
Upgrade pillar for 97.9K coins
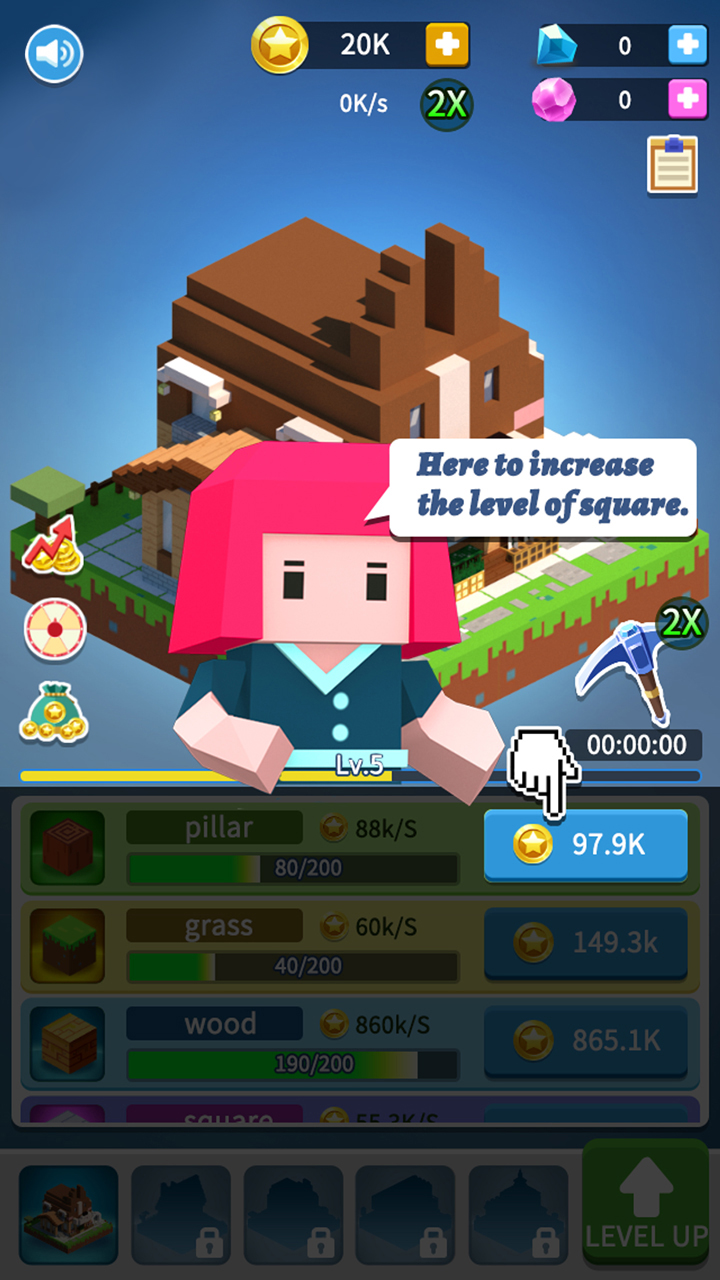585,845
